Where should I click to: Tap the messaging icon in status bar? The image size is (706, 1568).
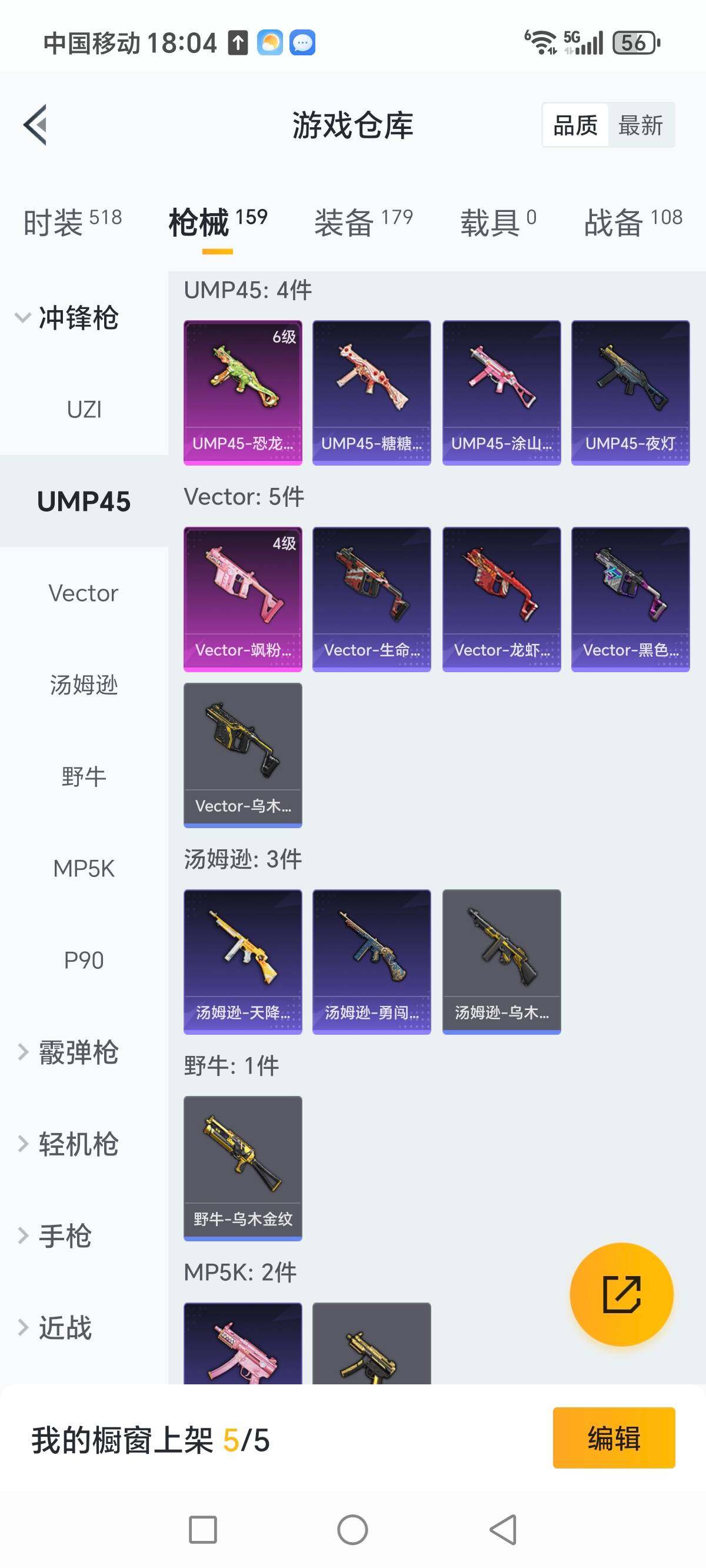(x=302, y=41)
